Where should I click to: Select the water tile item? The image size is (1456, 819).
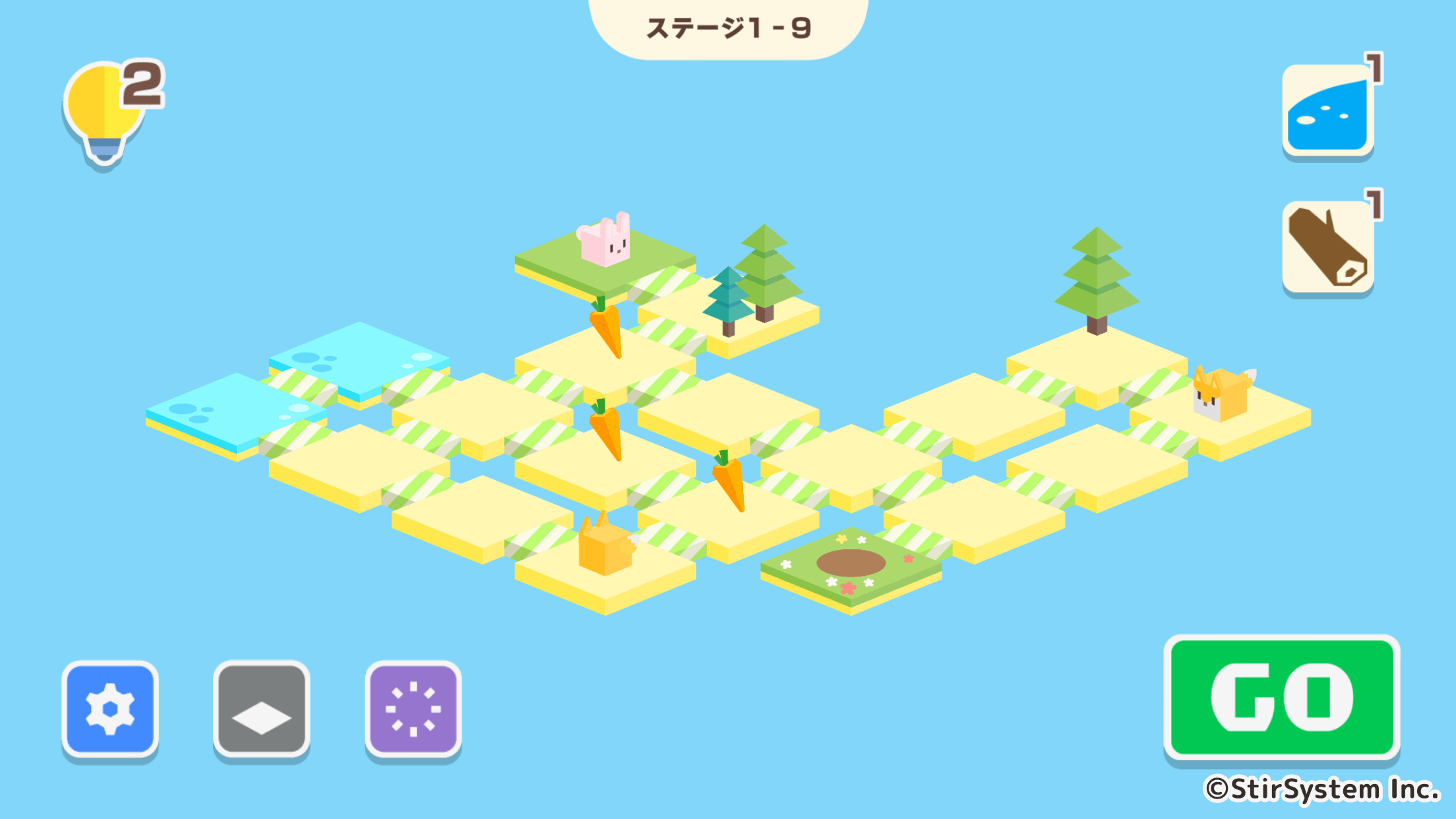[x=1327, y=111]
